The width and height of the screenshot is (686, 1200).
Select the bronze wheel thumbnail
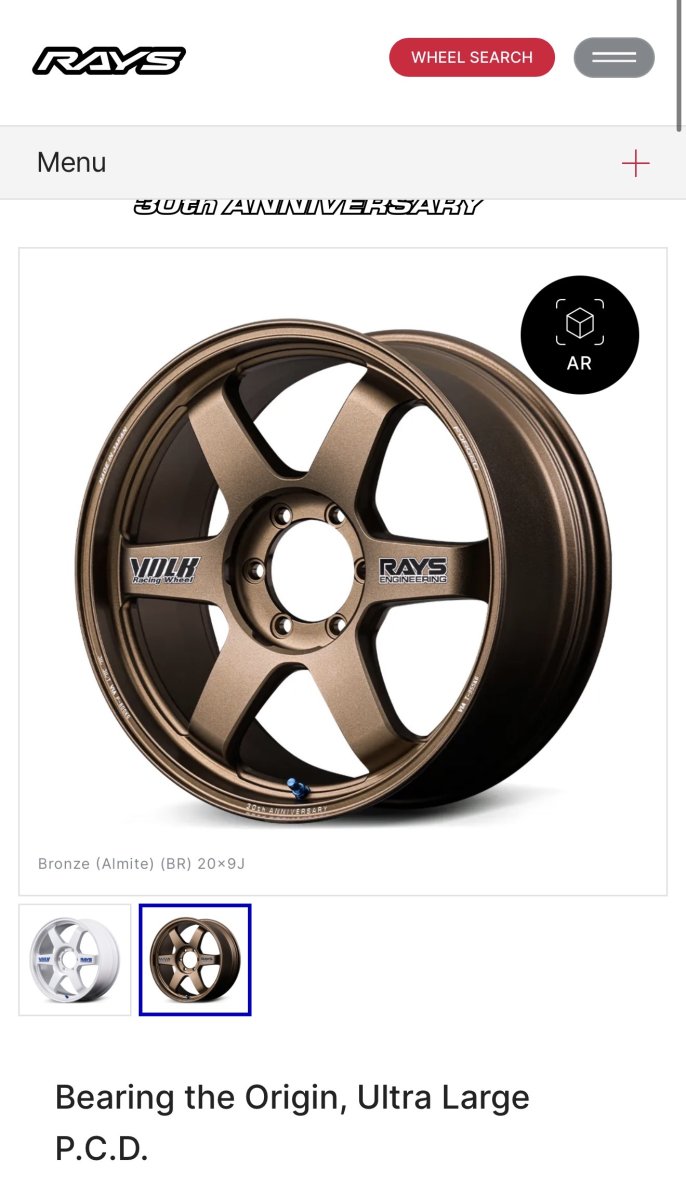[x=195, y=960]
